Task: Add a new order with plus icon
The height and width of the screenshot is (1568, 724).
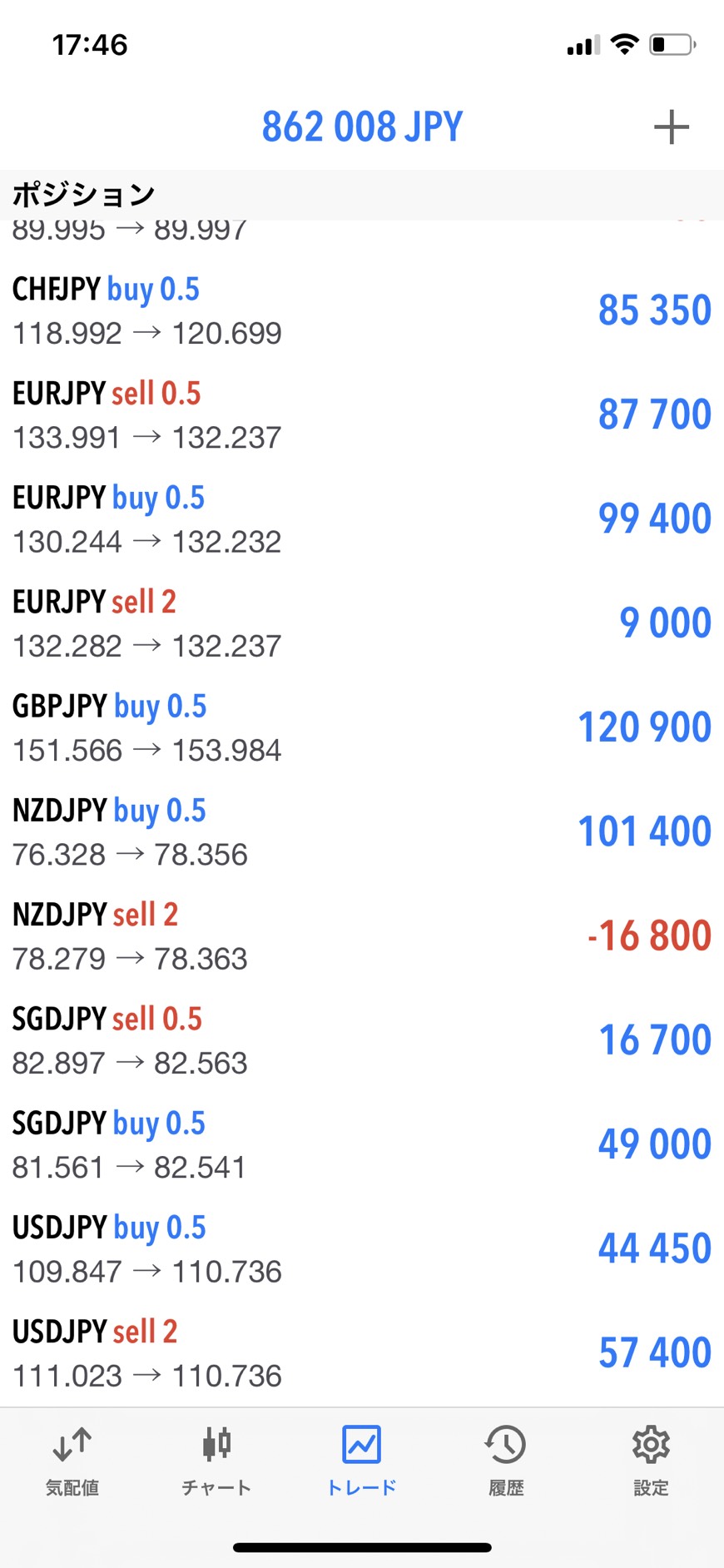Action: pyautogui.click(x=671, y=127)
